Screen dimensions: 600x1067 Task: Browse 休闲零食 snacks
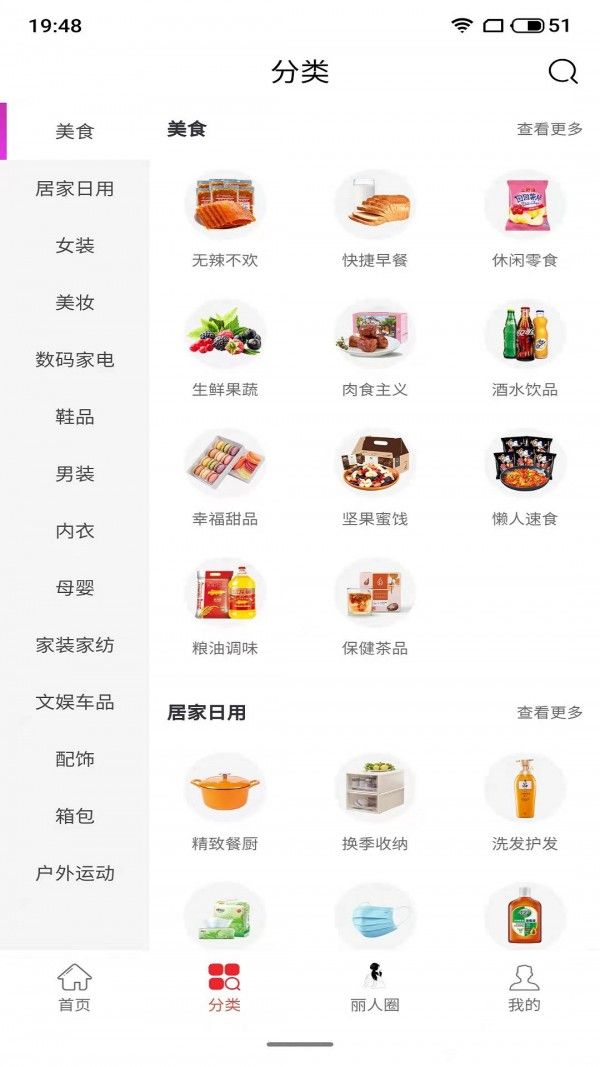[525, 220]
